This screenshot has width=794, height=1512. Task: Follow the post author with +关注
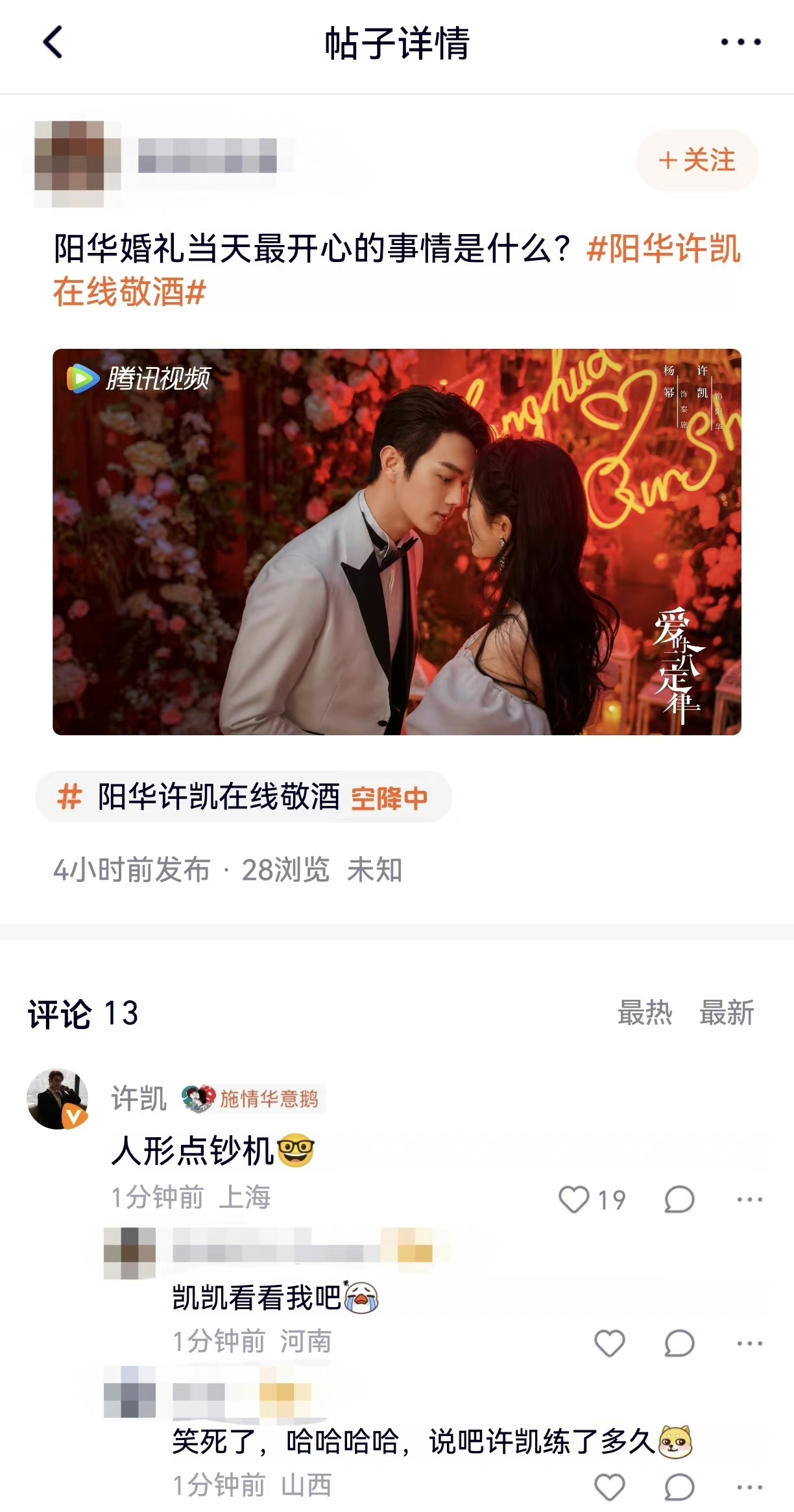point(697,160)
